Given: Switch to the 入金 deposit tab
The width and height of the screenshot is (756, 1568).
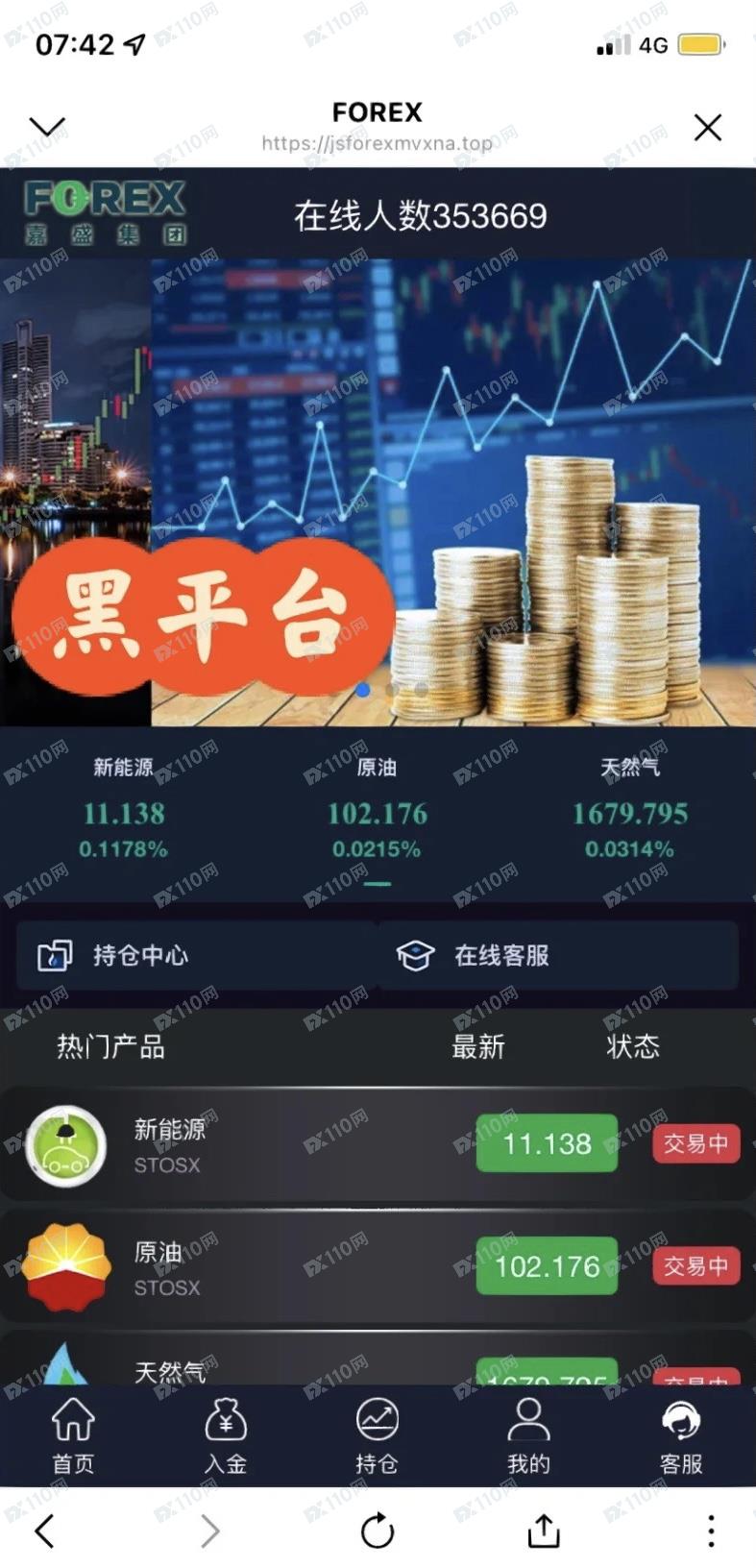Looking at the screenshot, I should (x=226, y=1436).
